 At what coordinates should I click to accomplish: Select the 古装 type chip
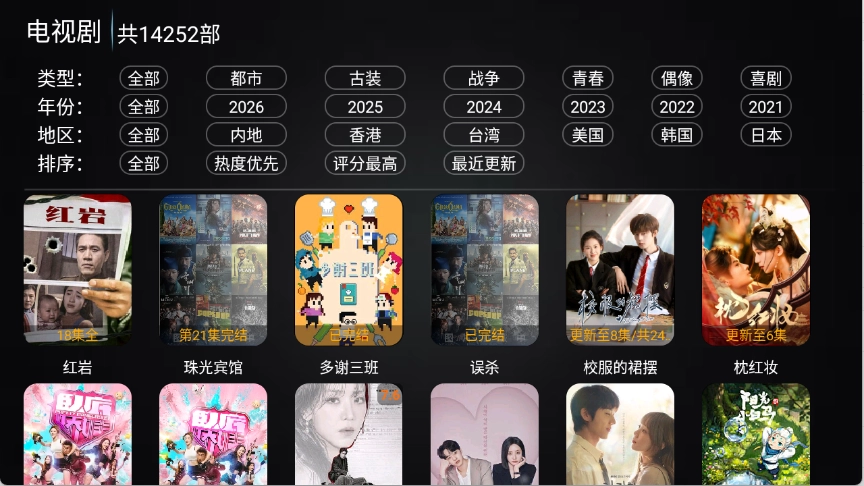pyautogui.click(x=365, y=78)
